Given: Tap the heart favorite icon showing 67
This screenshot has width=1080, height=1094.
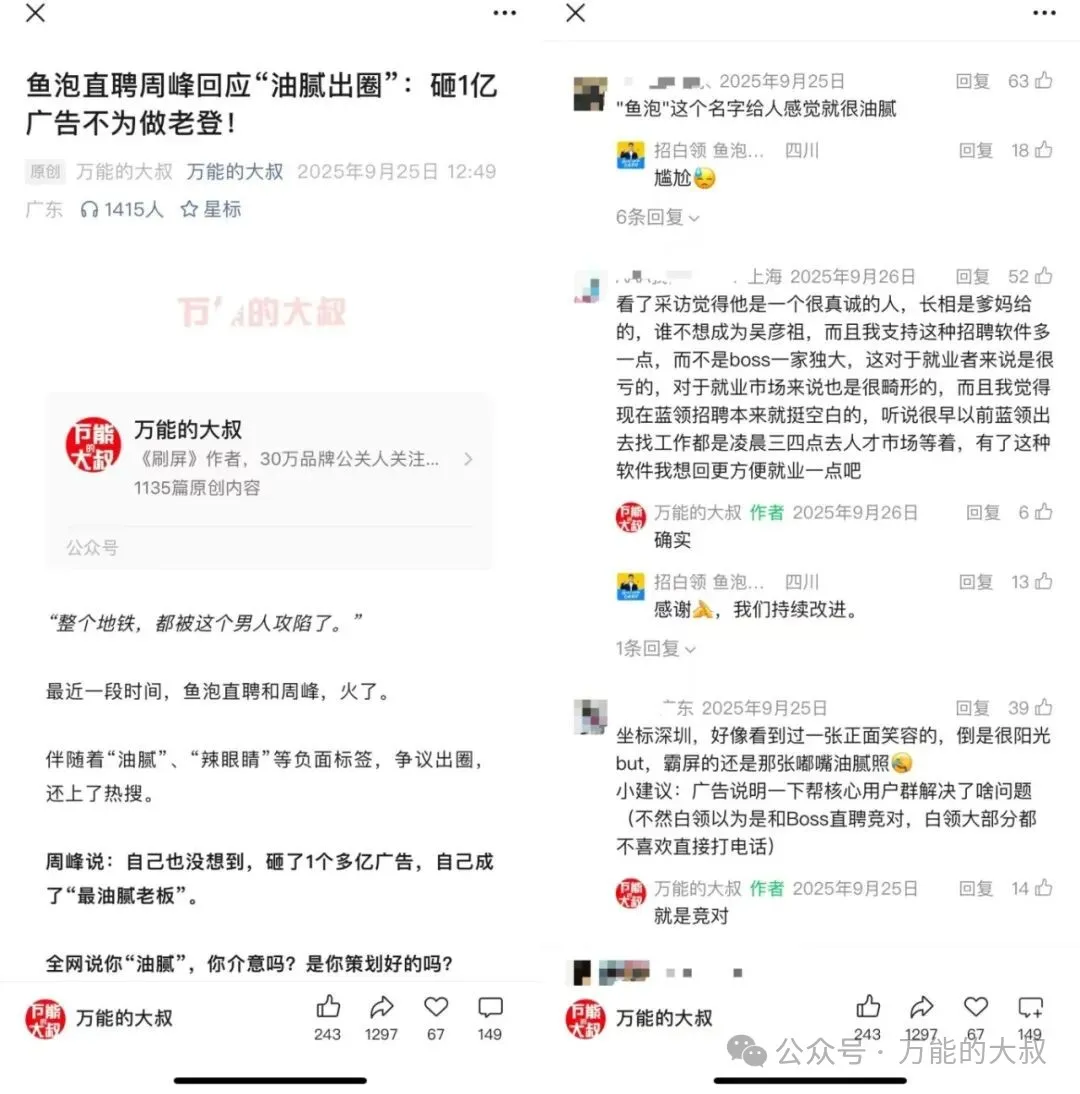Looking at the screenshot, I should (x=435, y=1007).
